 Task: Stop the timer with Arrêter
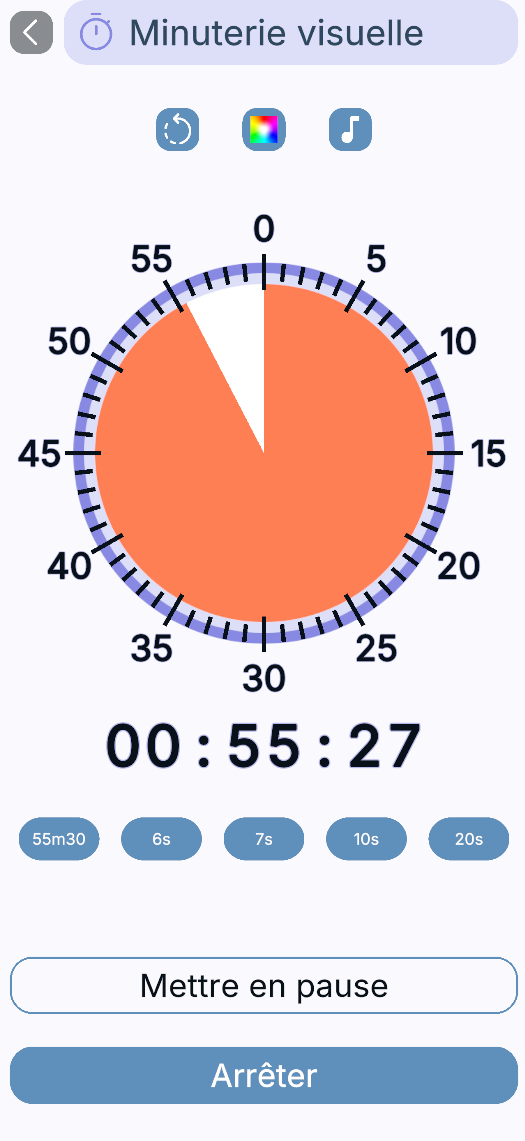coord(264,1076)
